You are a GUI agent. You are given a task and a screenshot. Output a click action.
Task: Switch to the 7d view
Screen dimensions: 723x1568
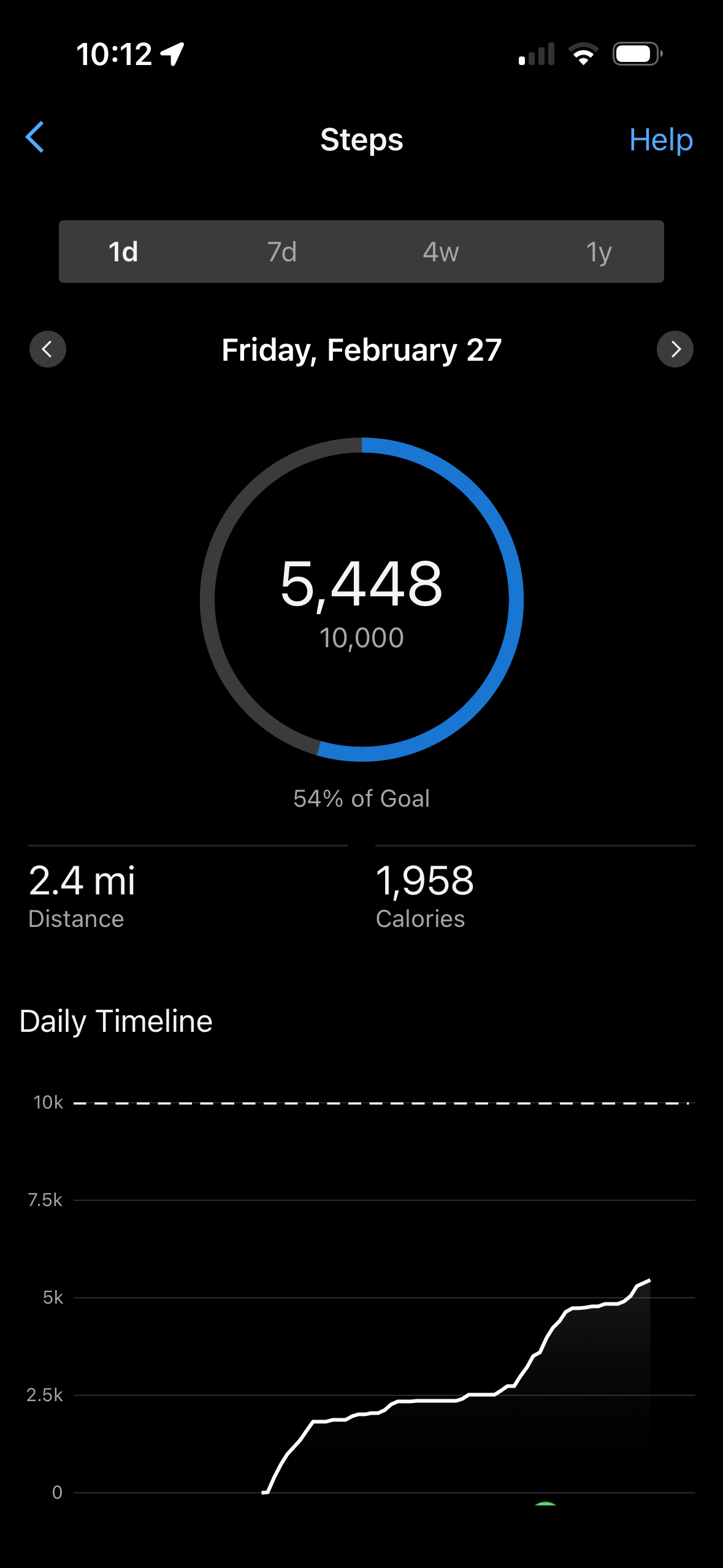pyautogui.click(x=282, y=252)
